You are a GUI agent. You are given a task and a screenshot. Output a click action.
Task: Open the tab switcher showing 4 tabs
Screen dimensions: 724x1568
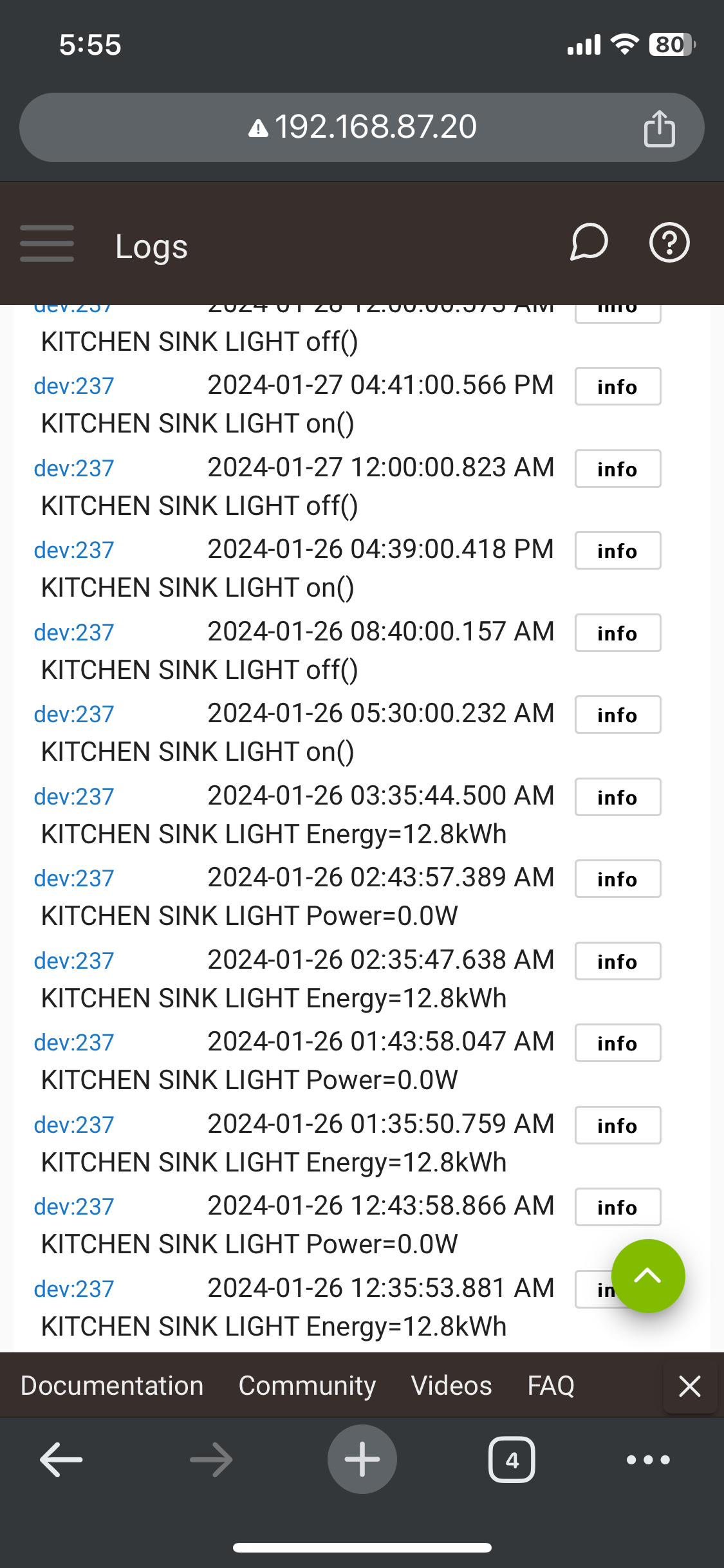tap(512, 1459)
